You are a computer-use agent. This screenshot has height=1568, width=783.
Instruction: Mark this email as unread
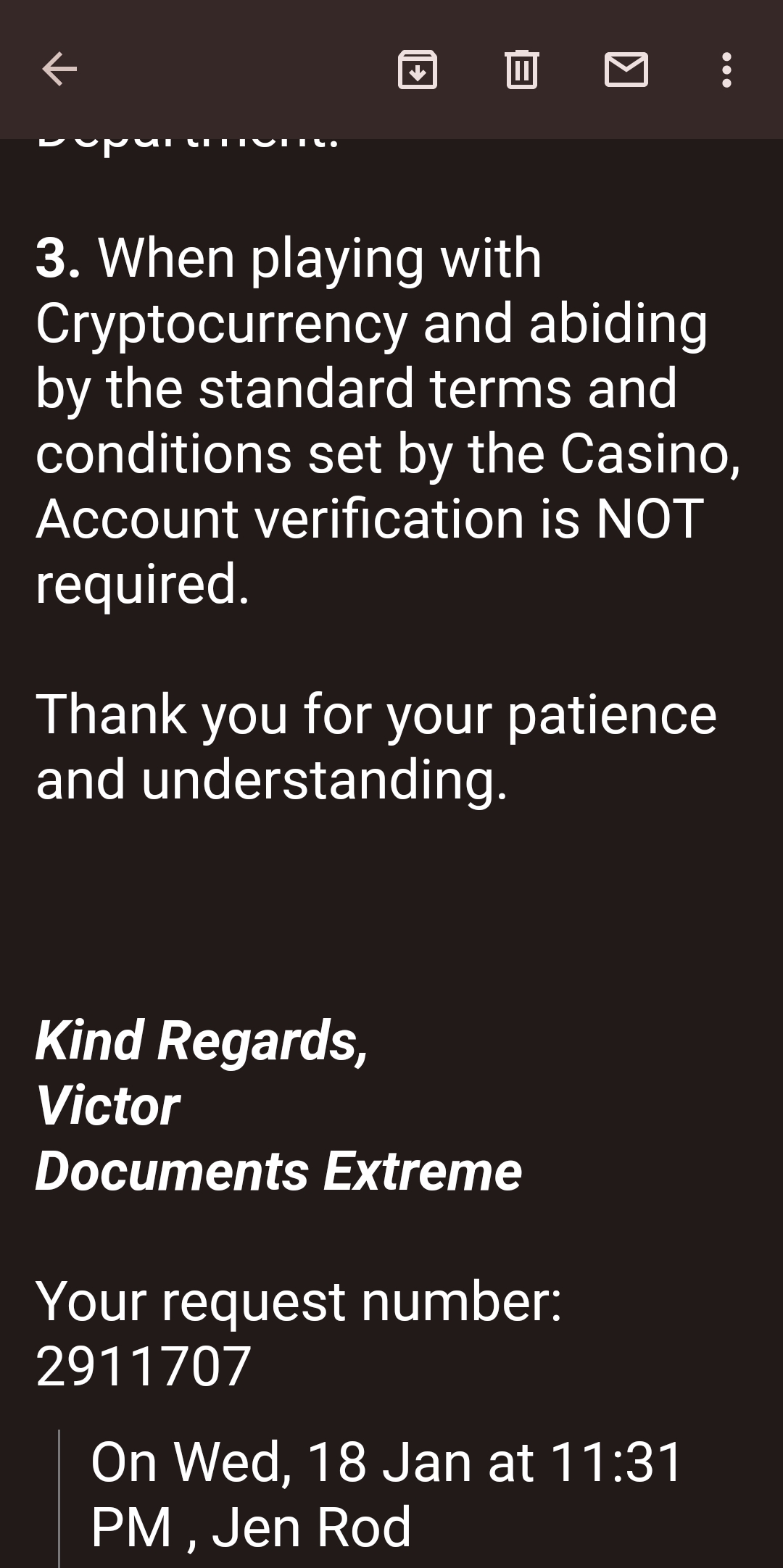626,70
